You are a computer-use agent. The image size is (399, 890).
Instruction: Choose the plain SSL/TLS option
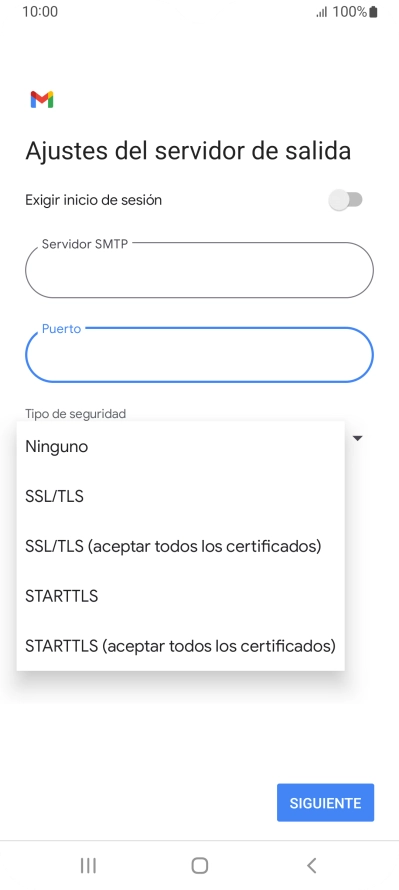click(x=180, y=497)
